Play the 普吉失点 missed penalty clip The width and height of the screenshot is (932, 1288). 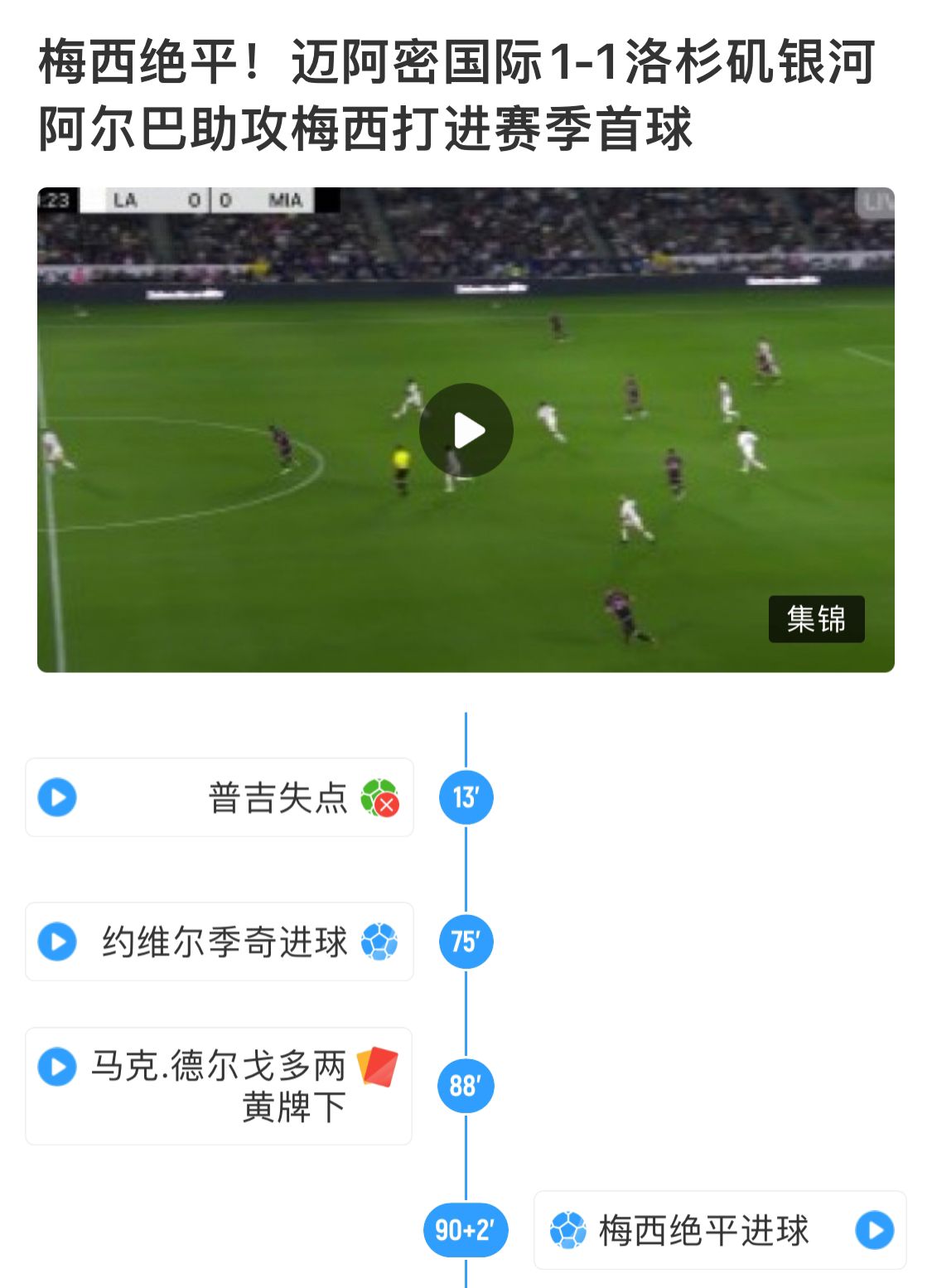pos(57,797)
